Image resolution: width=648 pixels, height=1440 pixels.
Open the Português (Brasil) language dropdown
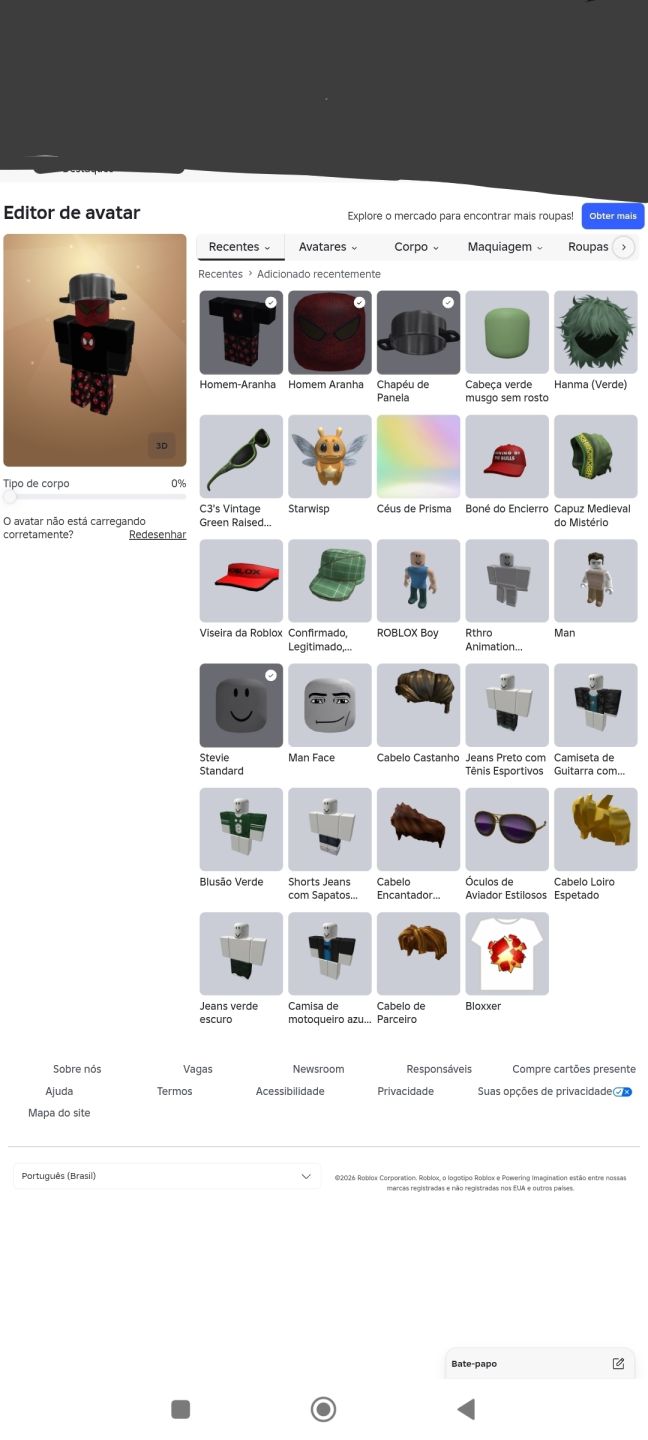click(166, 1176)
